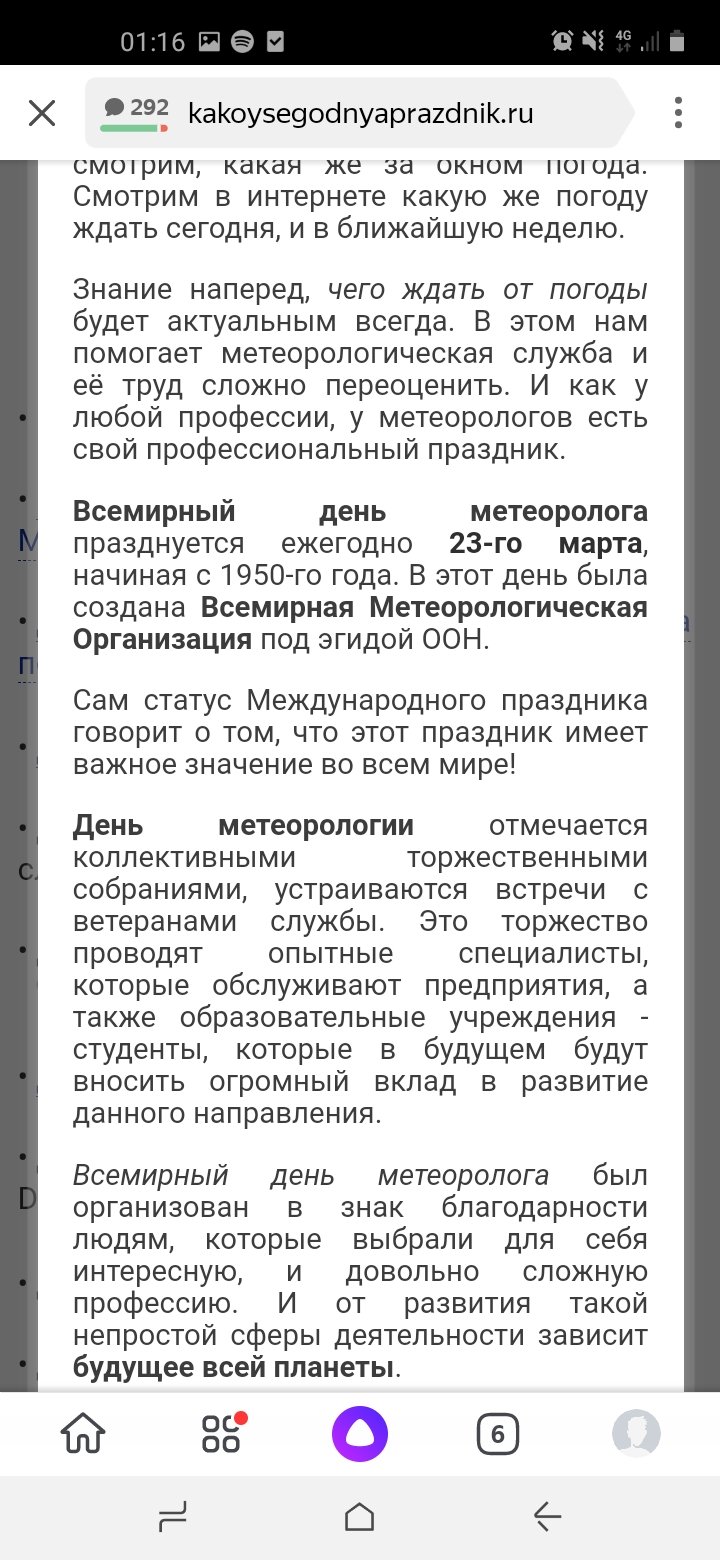The image size is (720, 1560).
Task: Open system recent apps
Action: pos(173,1518)
